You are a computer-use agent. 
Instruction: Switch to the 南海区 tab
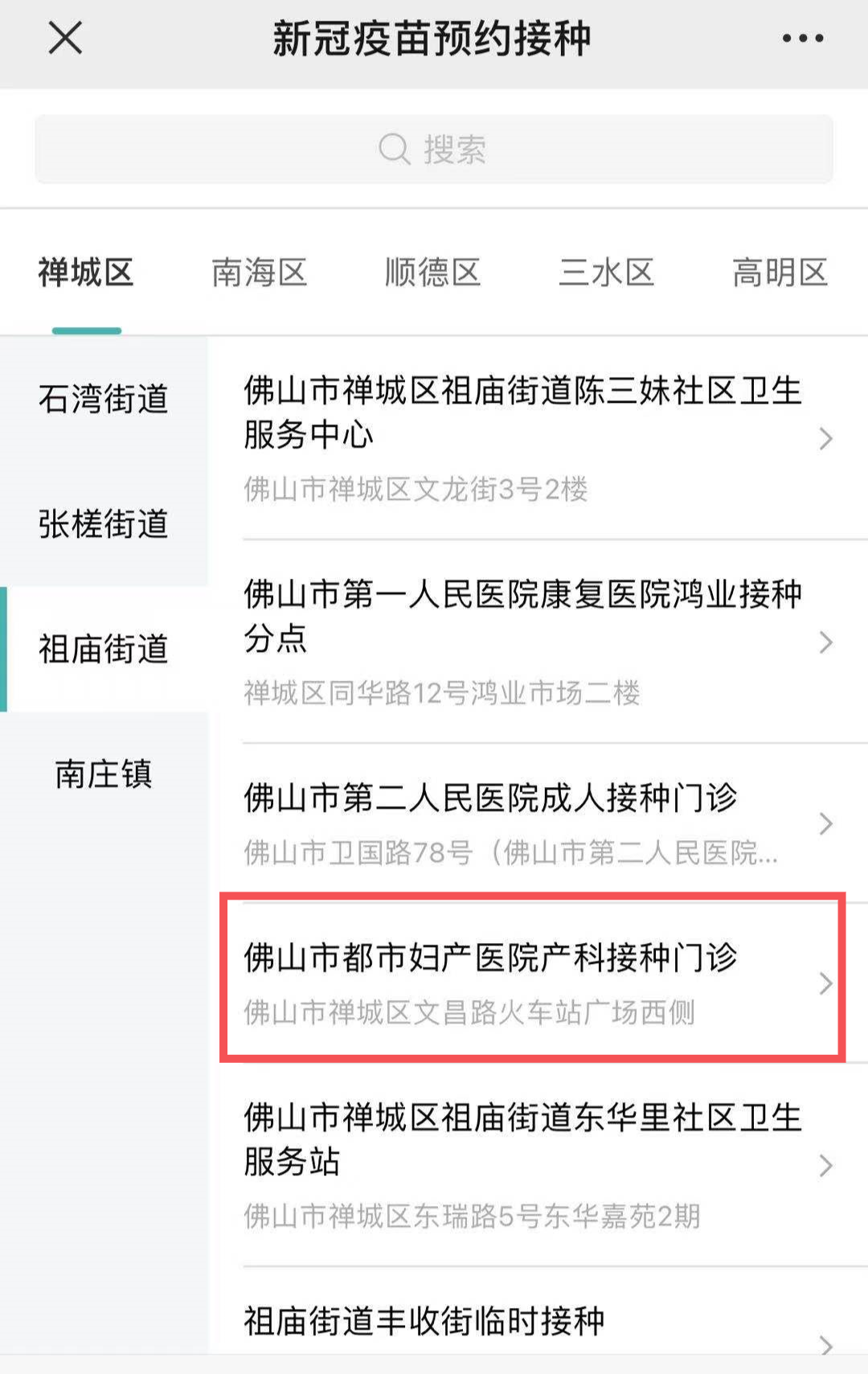(259, 273)
